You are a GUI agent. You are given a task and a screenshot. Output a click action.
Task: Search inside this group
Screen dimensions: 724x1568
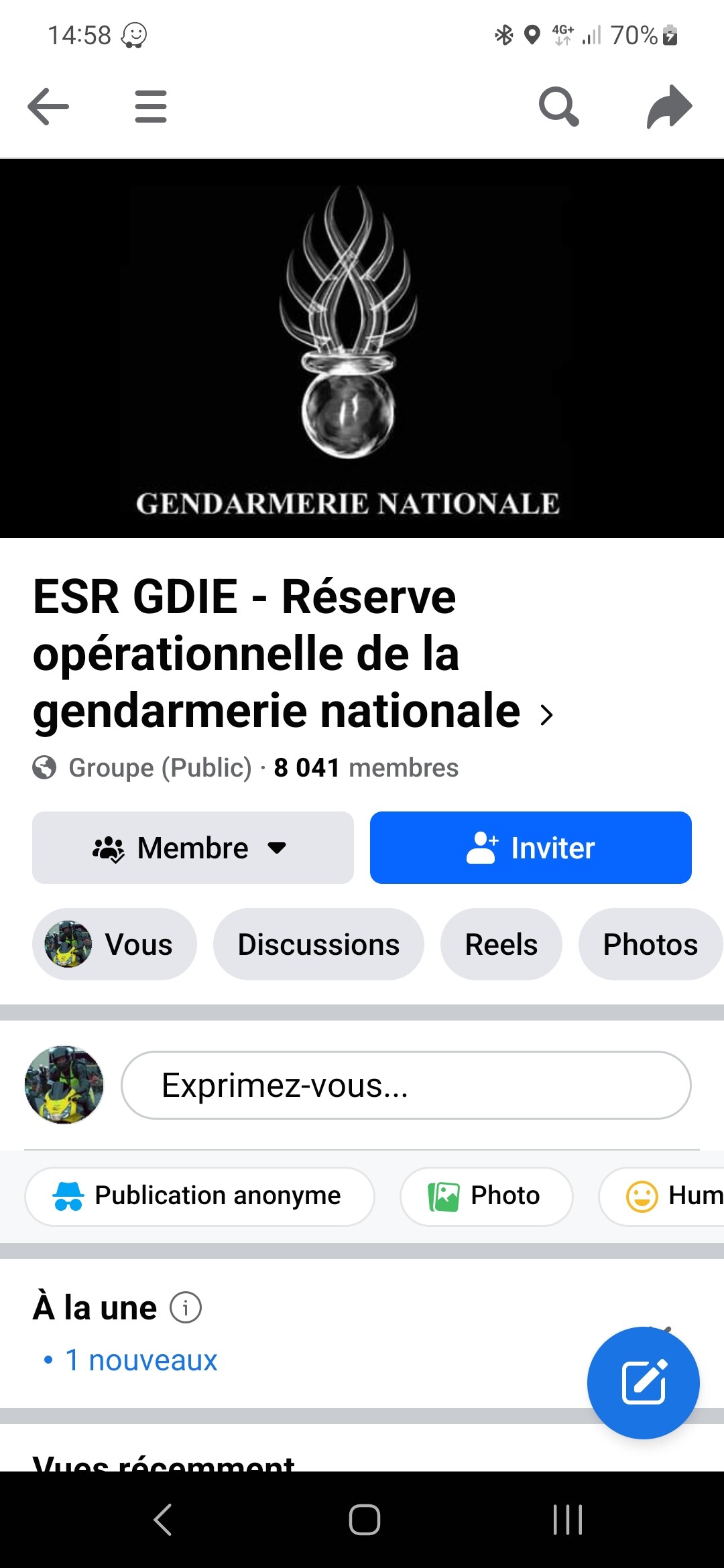coord(559,107)
